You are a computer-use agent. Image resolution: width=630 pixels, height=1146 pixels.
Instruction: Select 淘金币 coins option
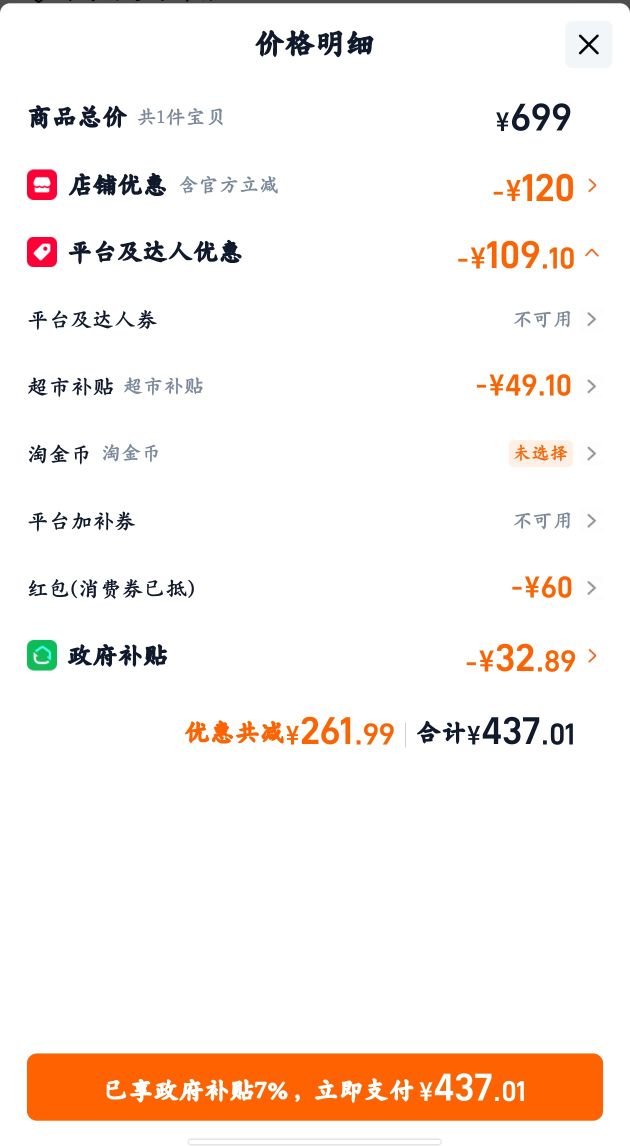[x=314, y=454]
